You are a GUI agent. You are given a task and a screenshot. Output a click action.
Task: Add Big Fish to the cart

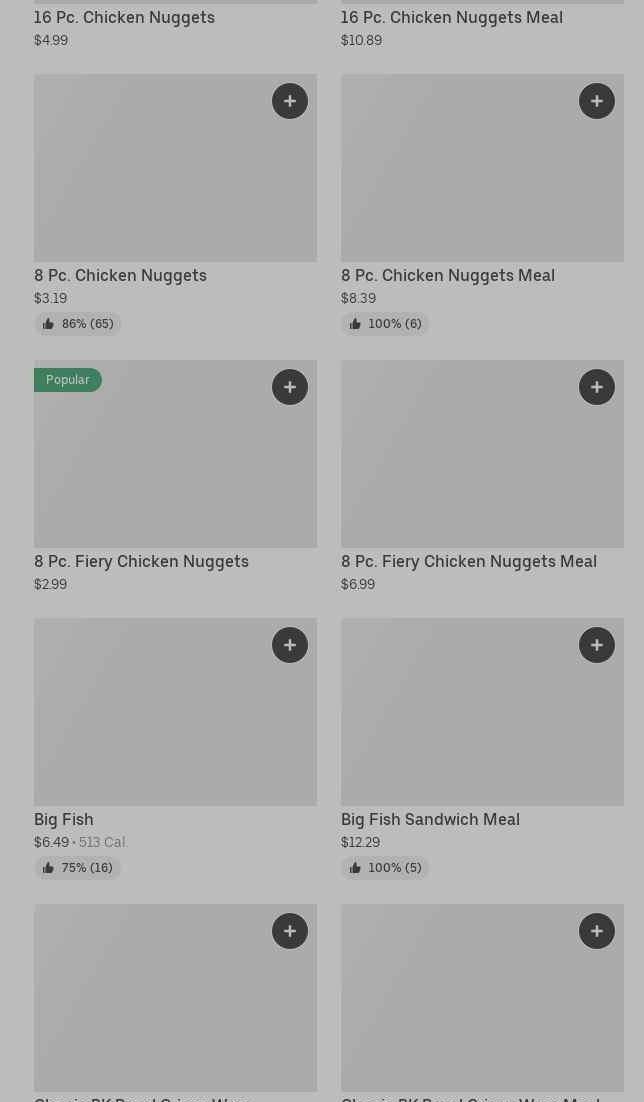(x=290, y=645)
